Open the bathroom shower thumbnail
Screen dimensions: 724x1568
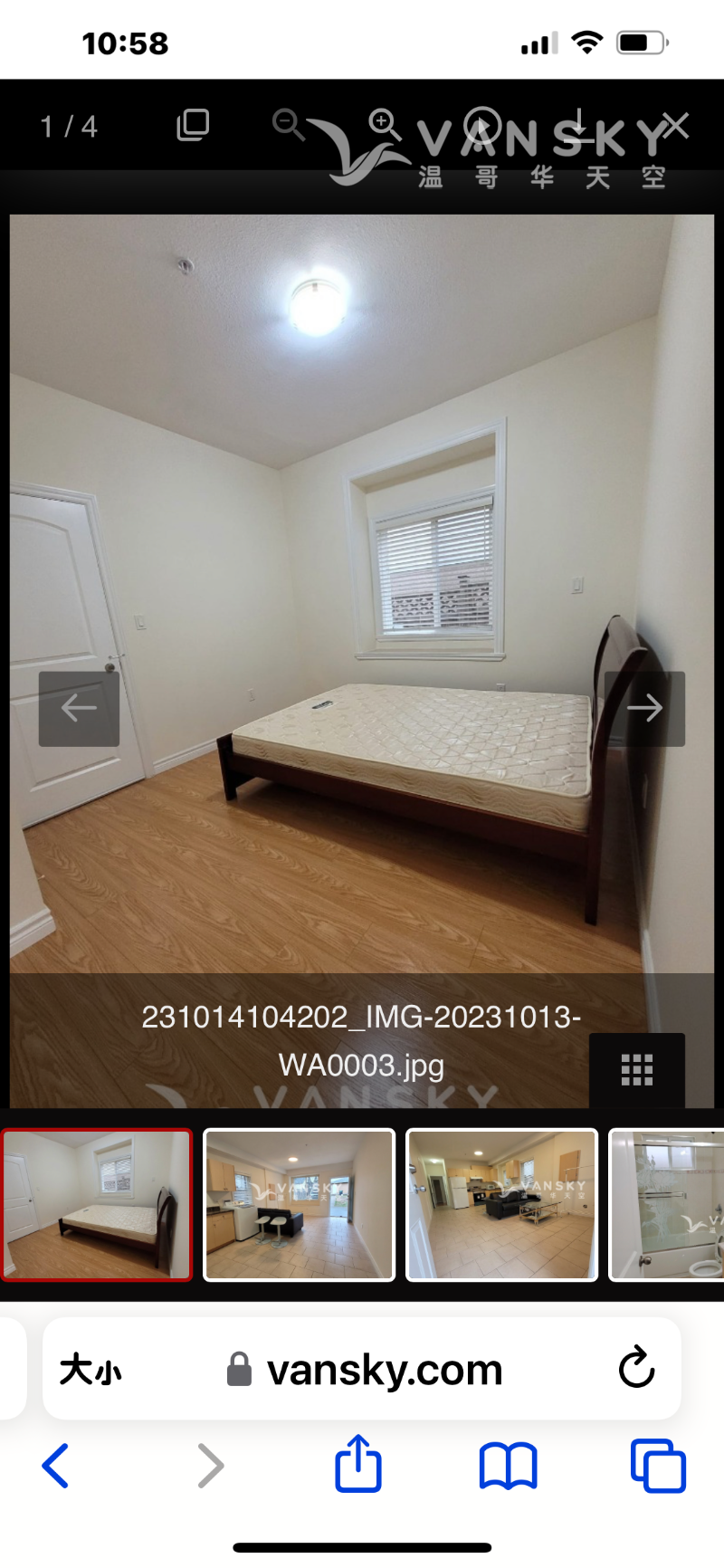point(668,1204)
